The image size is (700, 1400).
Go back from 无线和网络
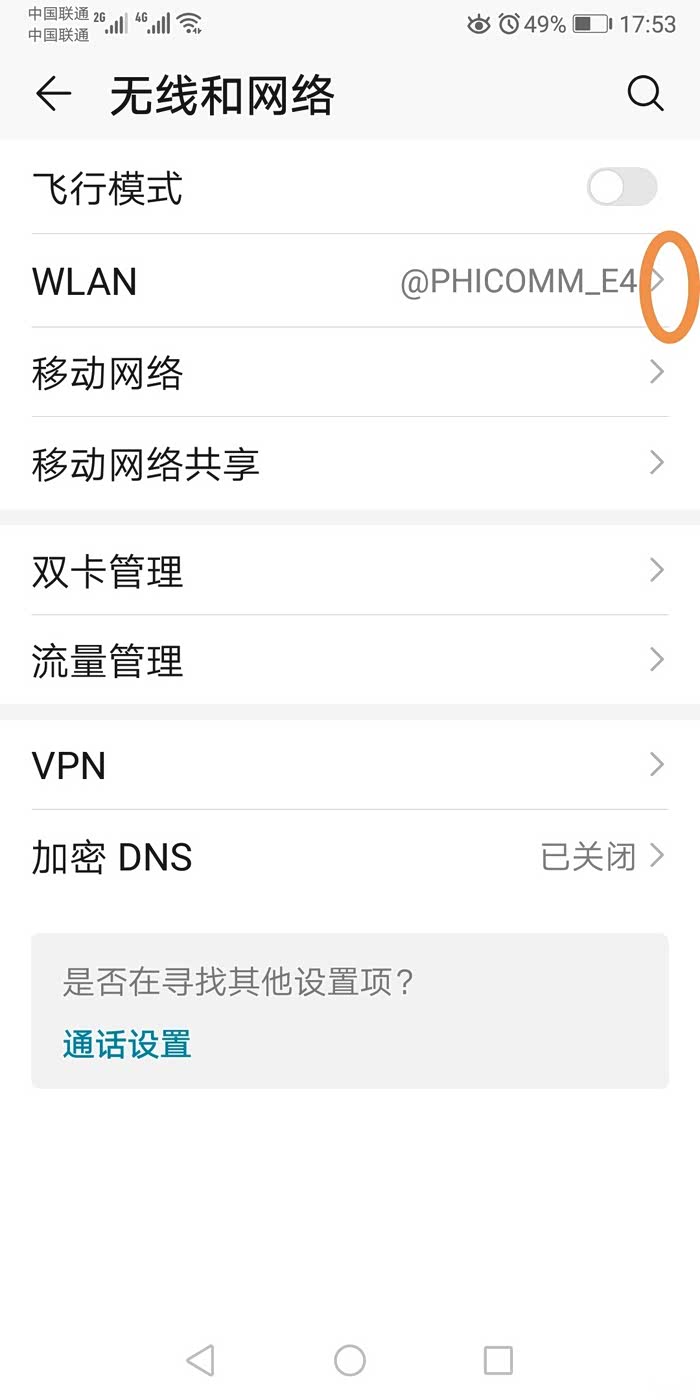pos(54,94)
